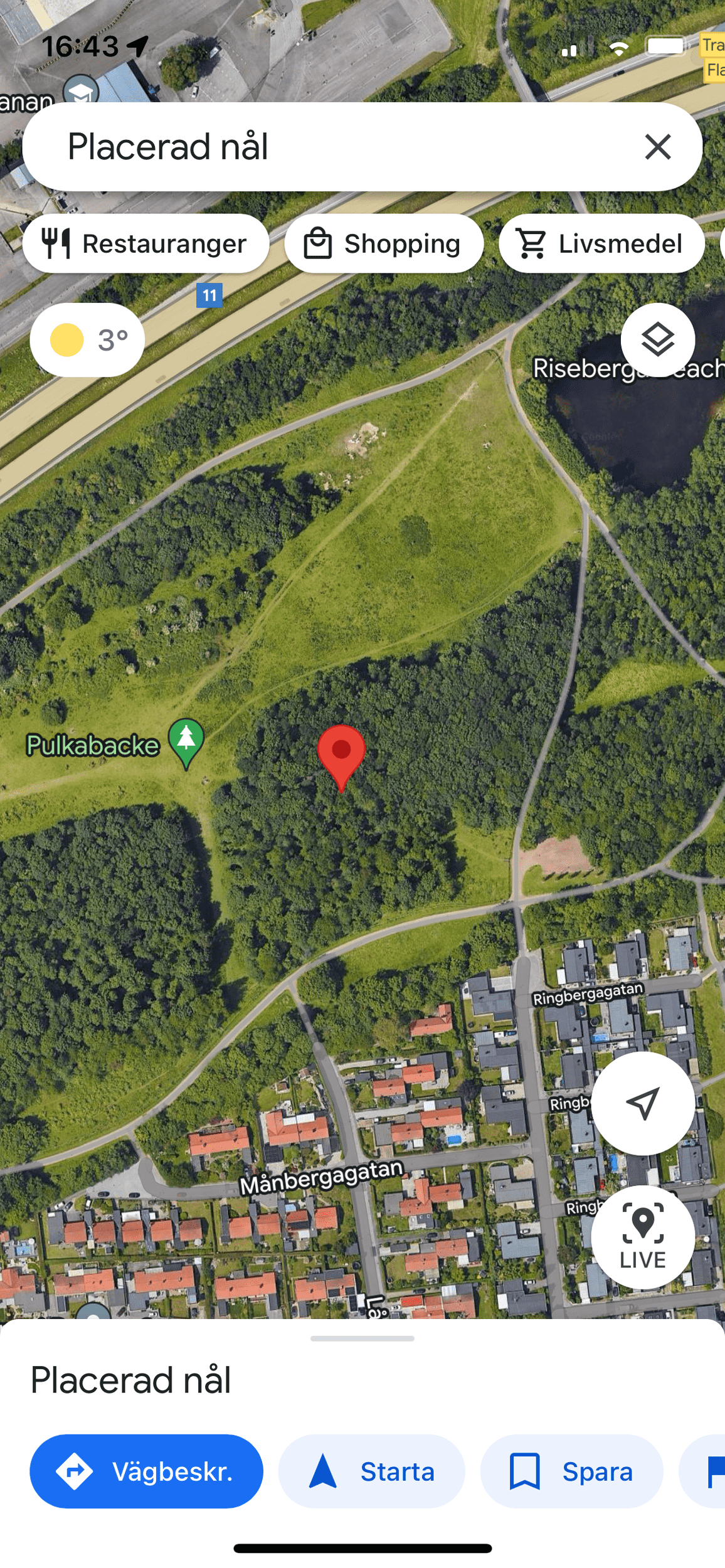The width and height of the screenshot is (725, 1568).
Task: Center map on my location
Action: pos(642,1103)
